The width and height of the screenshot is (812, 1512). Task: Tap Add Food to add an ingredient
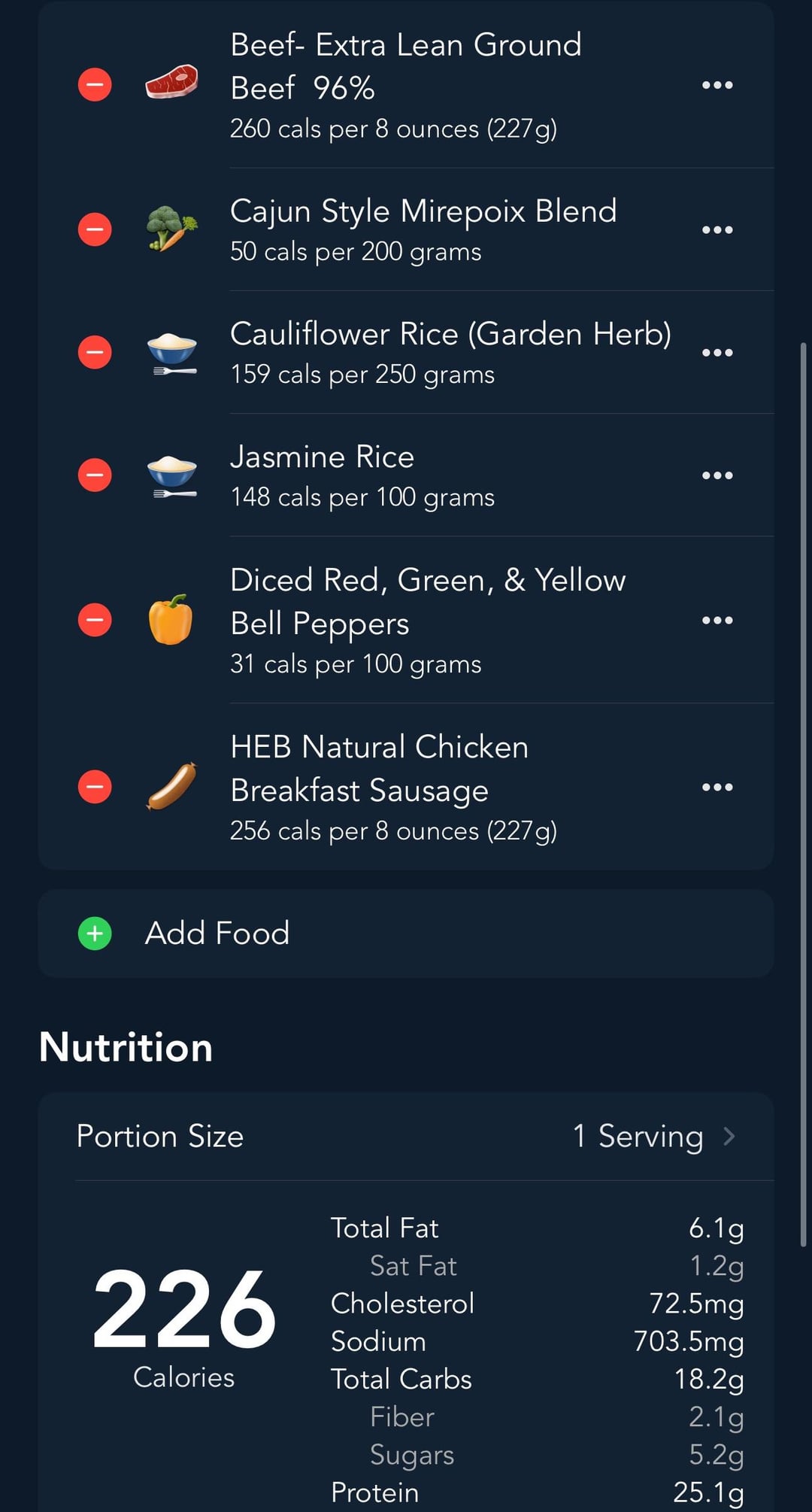pyautogui.click(x=406, y=934)
